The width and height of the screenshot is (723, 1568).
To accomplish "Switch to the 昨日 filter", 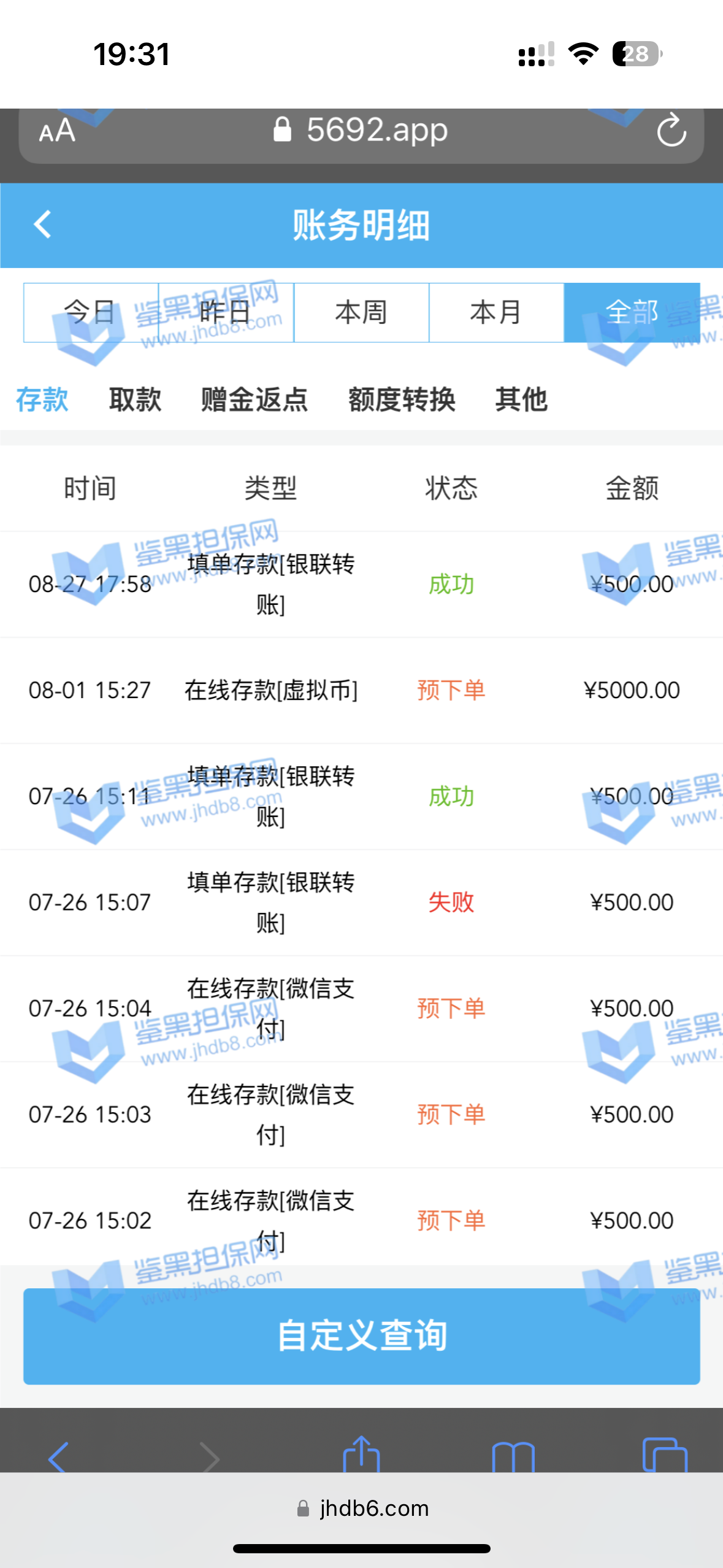I will (x=226, y=312).
